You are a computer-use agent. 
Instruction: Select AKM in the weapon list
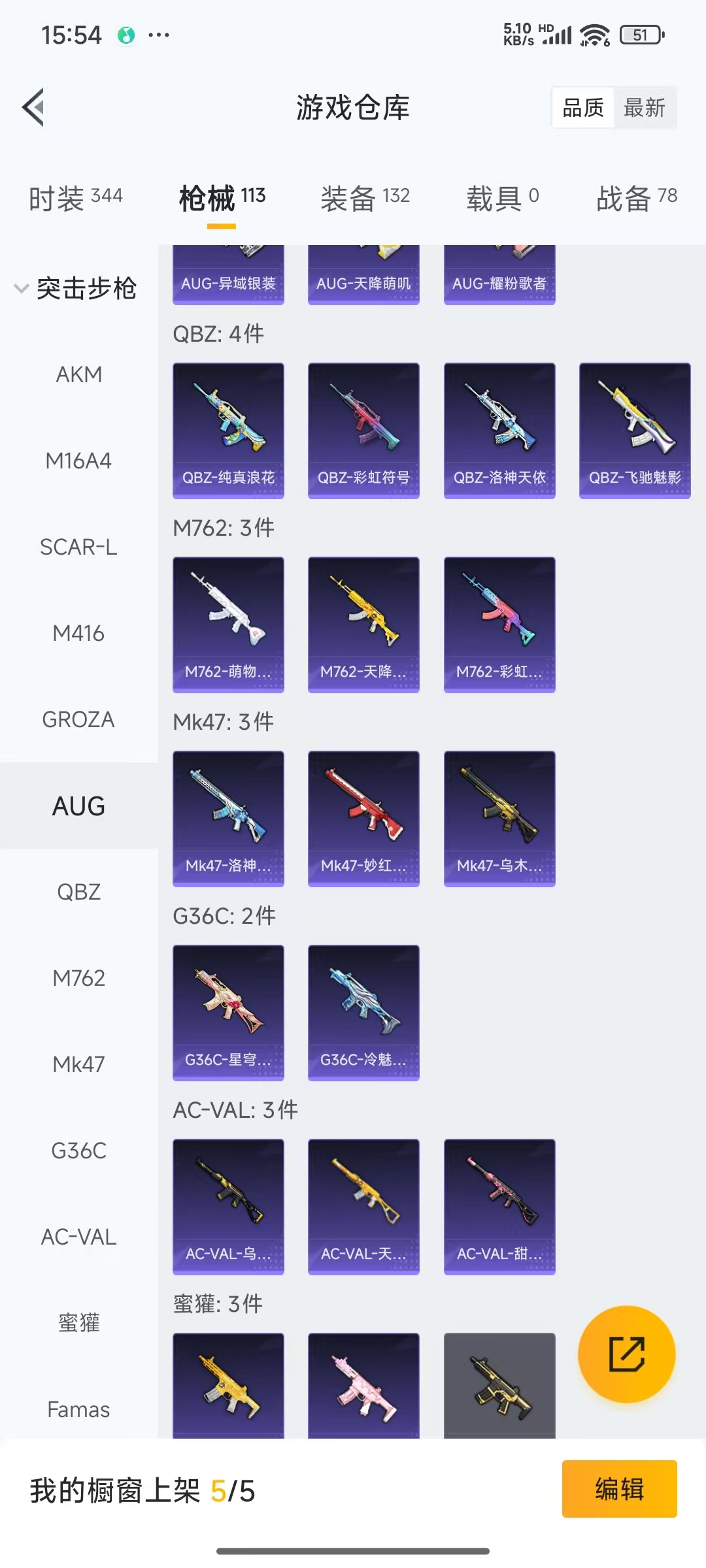click(78, 374)
